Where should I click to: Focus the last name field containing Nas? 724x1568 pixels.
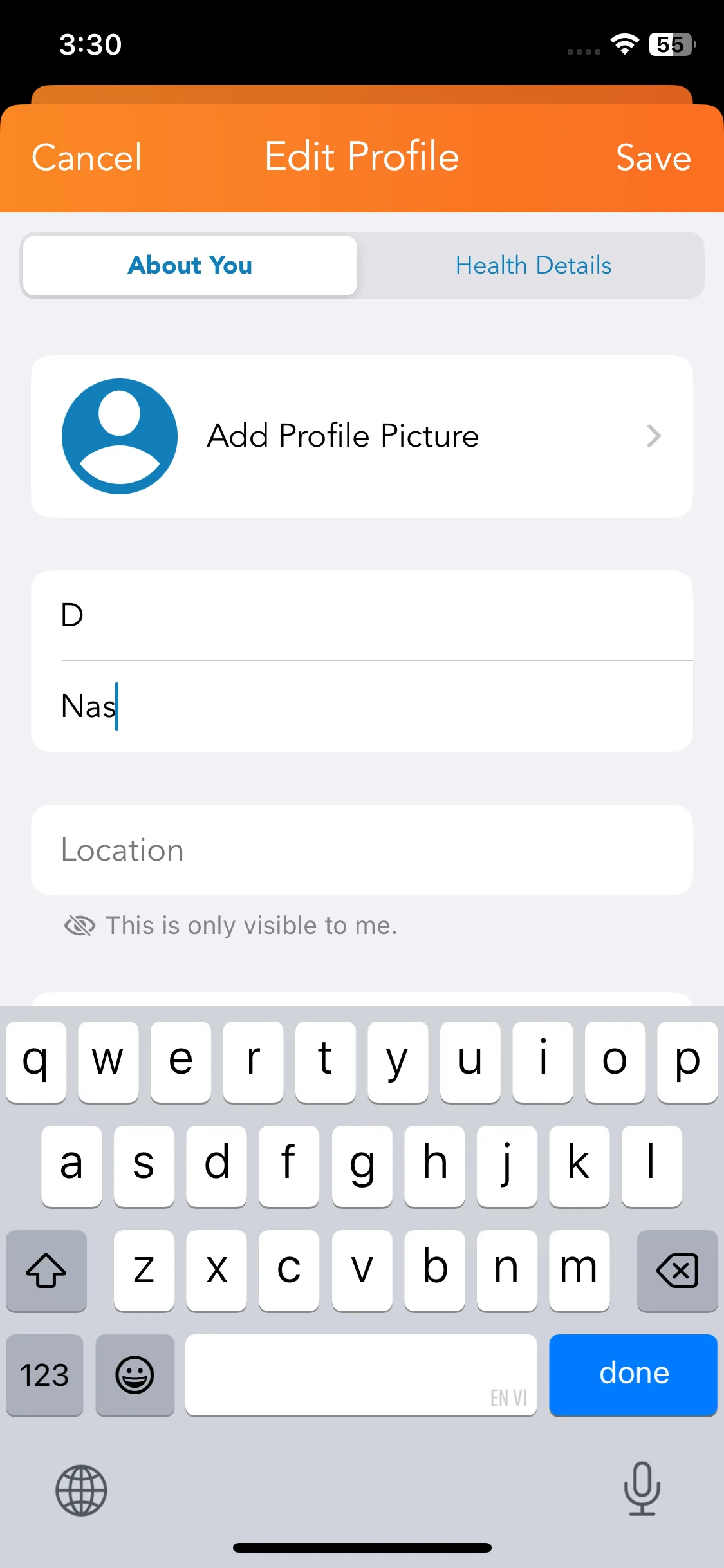tap(362, 706)
